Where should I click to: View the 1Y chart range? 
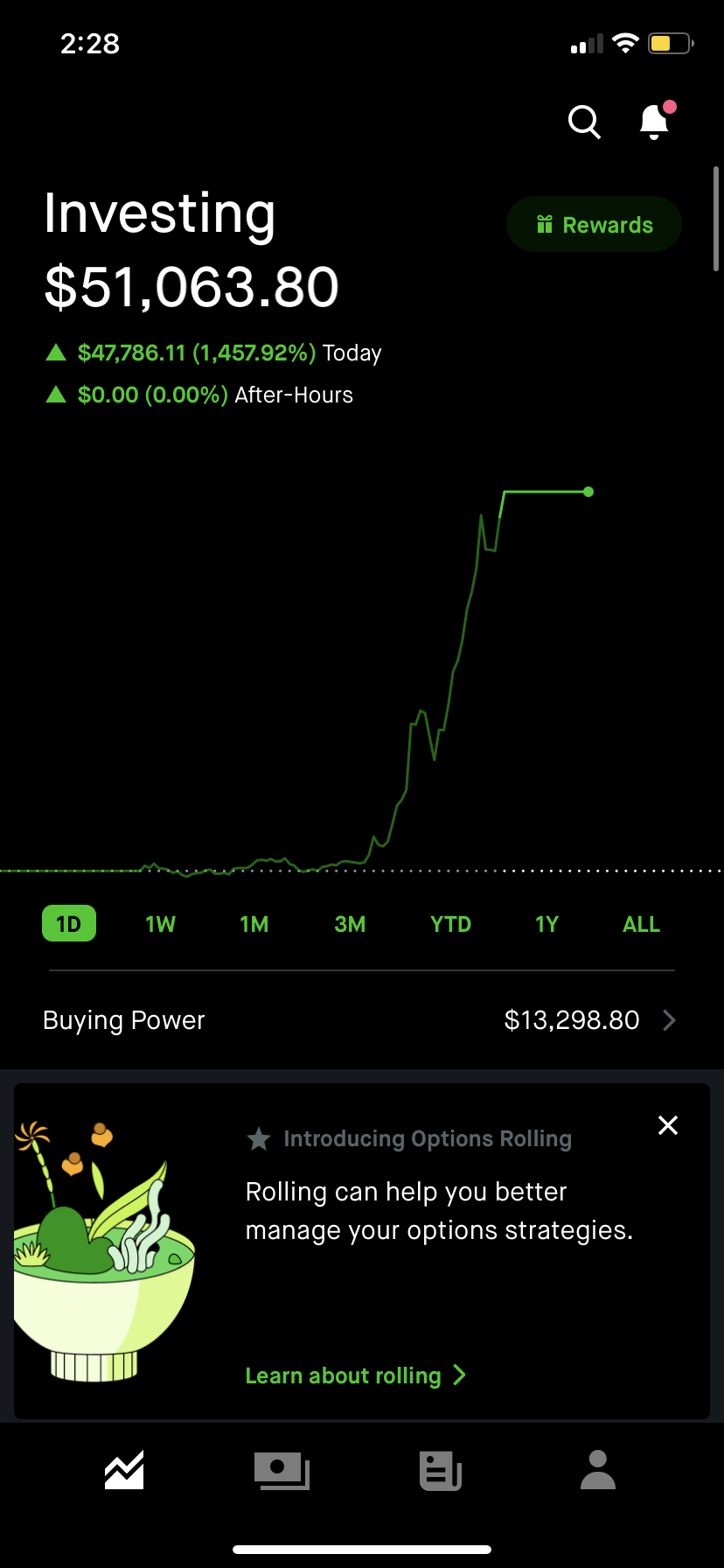tap(546, 924)
